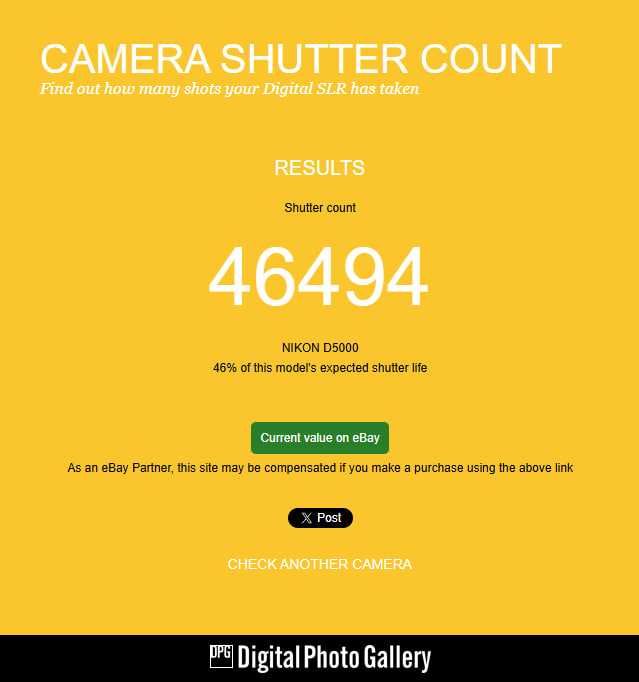Screen dimensions: 639x682
Task: Share results with X Post button
Action: click(x=320, y=518)
